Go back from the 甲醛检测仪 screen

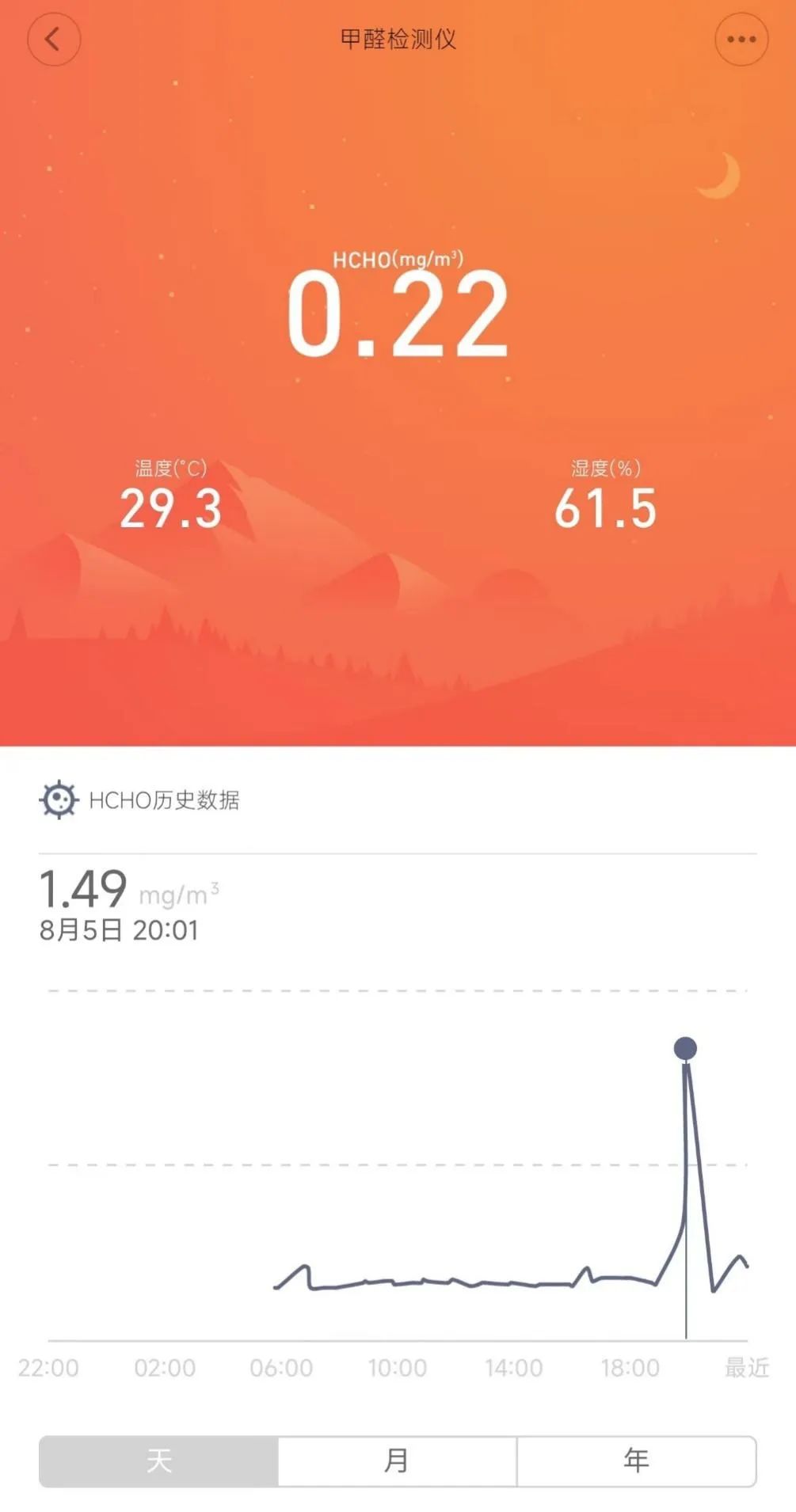[54, 39]
